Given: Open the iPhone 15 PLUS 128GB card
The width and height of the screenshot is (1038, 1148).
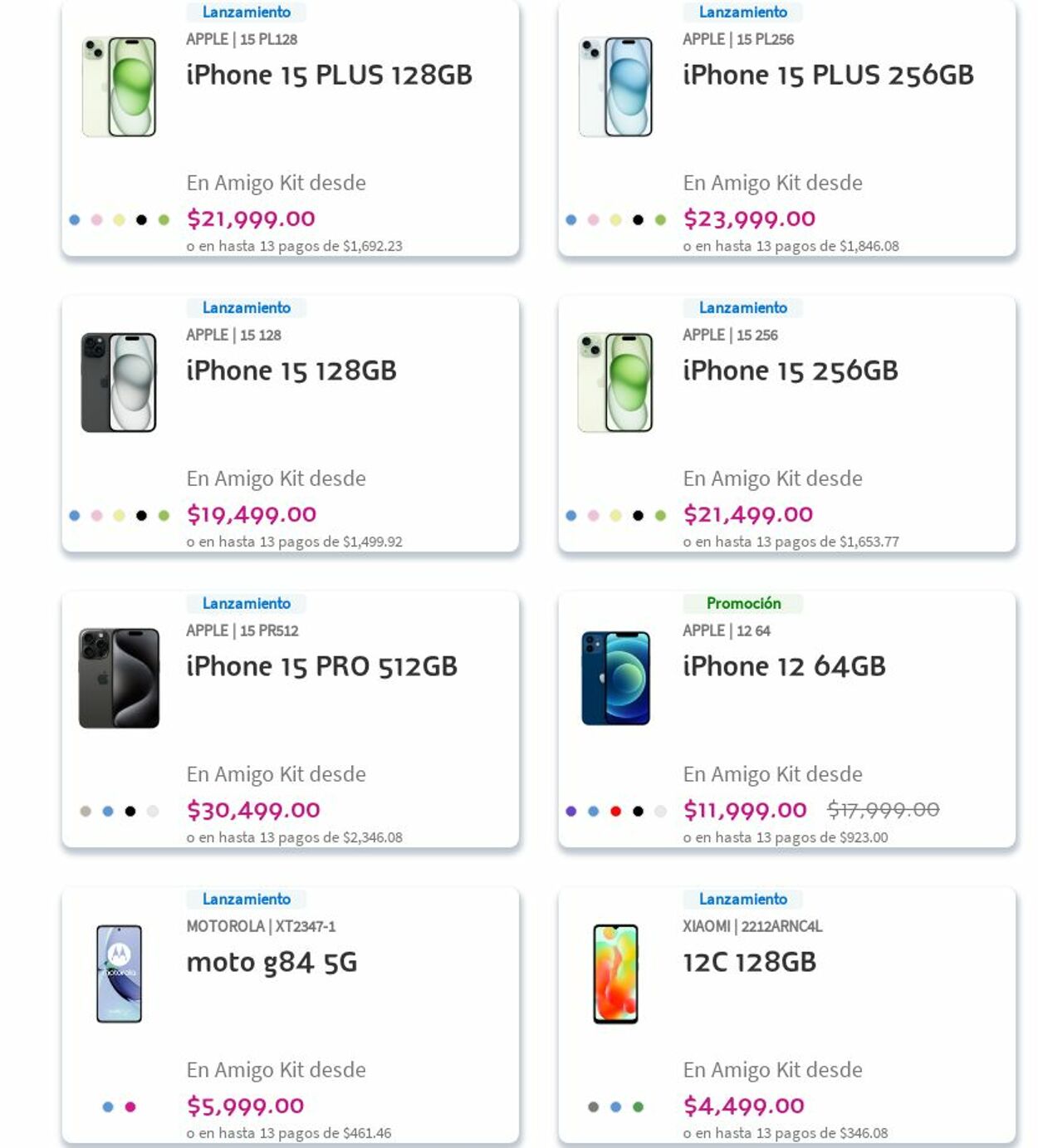Looking at the screenshot, I should [x=329, y=76].
